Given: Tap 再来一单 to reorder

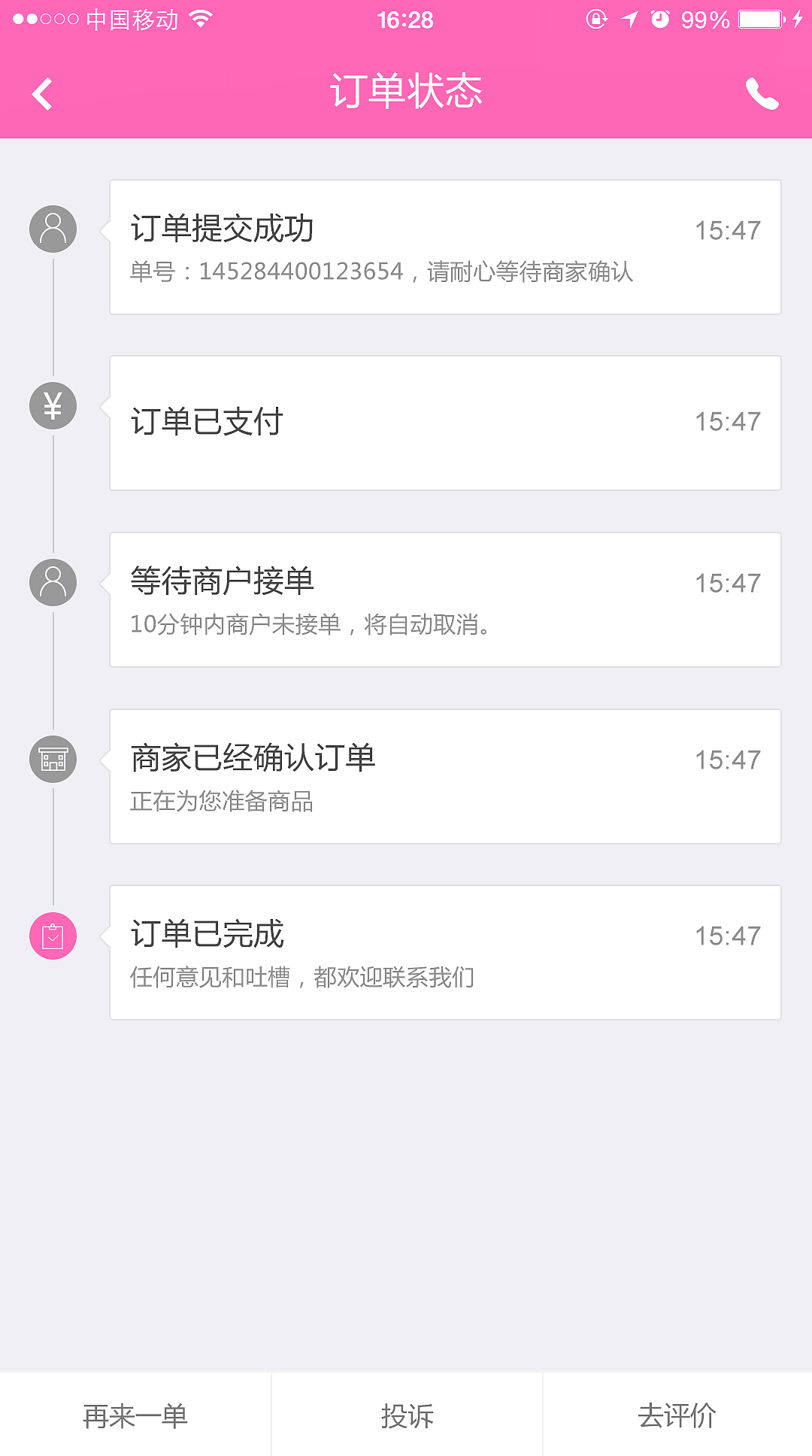Looking at the screenshot, I should point(135,1412).
